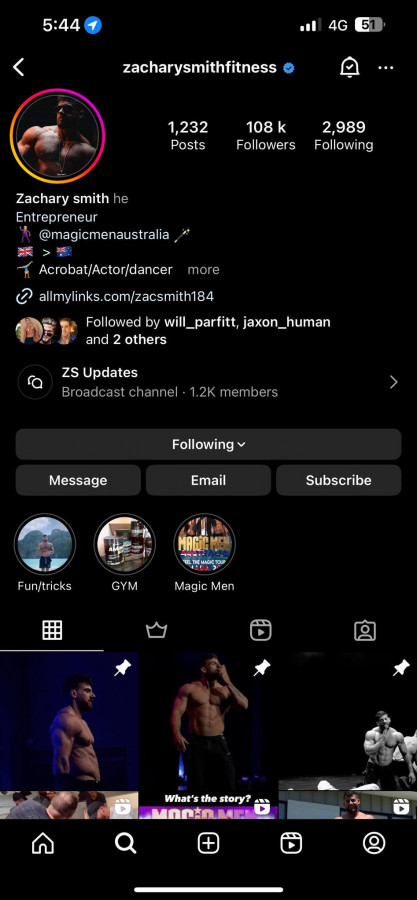This screenshot has height=900, width=417.
Task: Go to the Home feed
Action: 43,843
